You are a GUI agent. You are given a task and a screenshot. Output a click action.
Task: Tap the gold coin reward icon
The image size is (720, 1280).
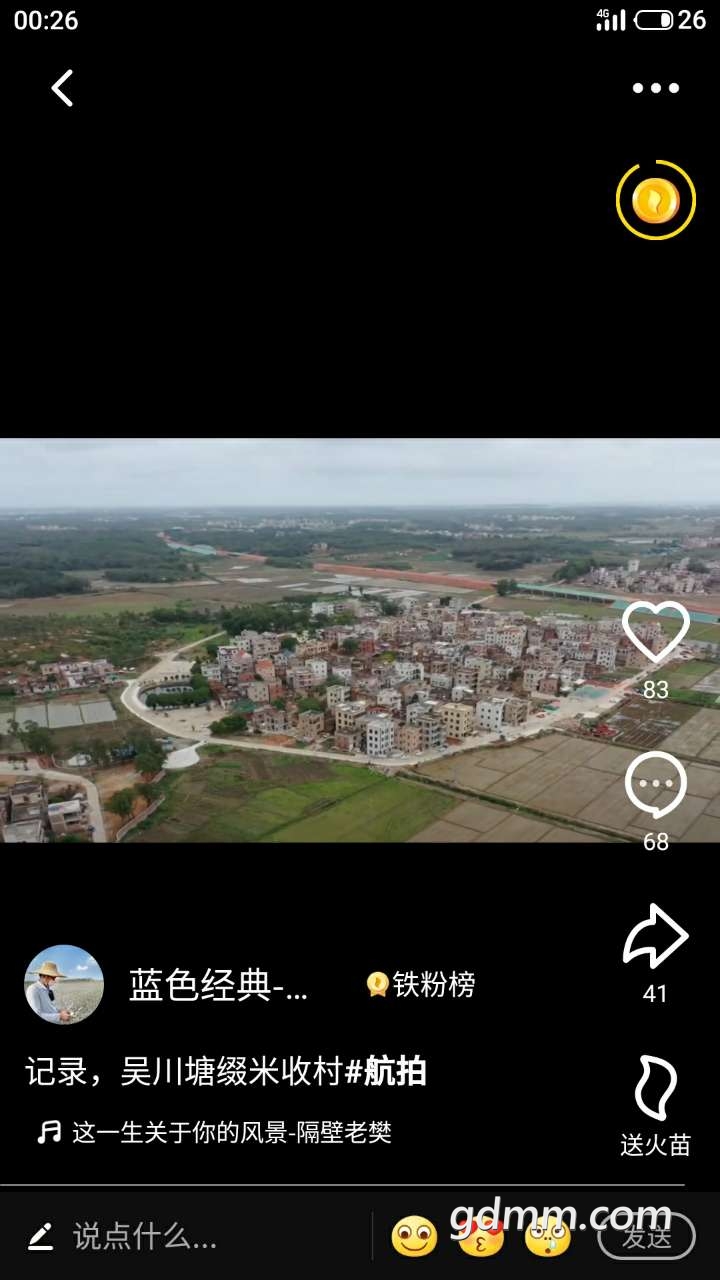pos(655,201)
